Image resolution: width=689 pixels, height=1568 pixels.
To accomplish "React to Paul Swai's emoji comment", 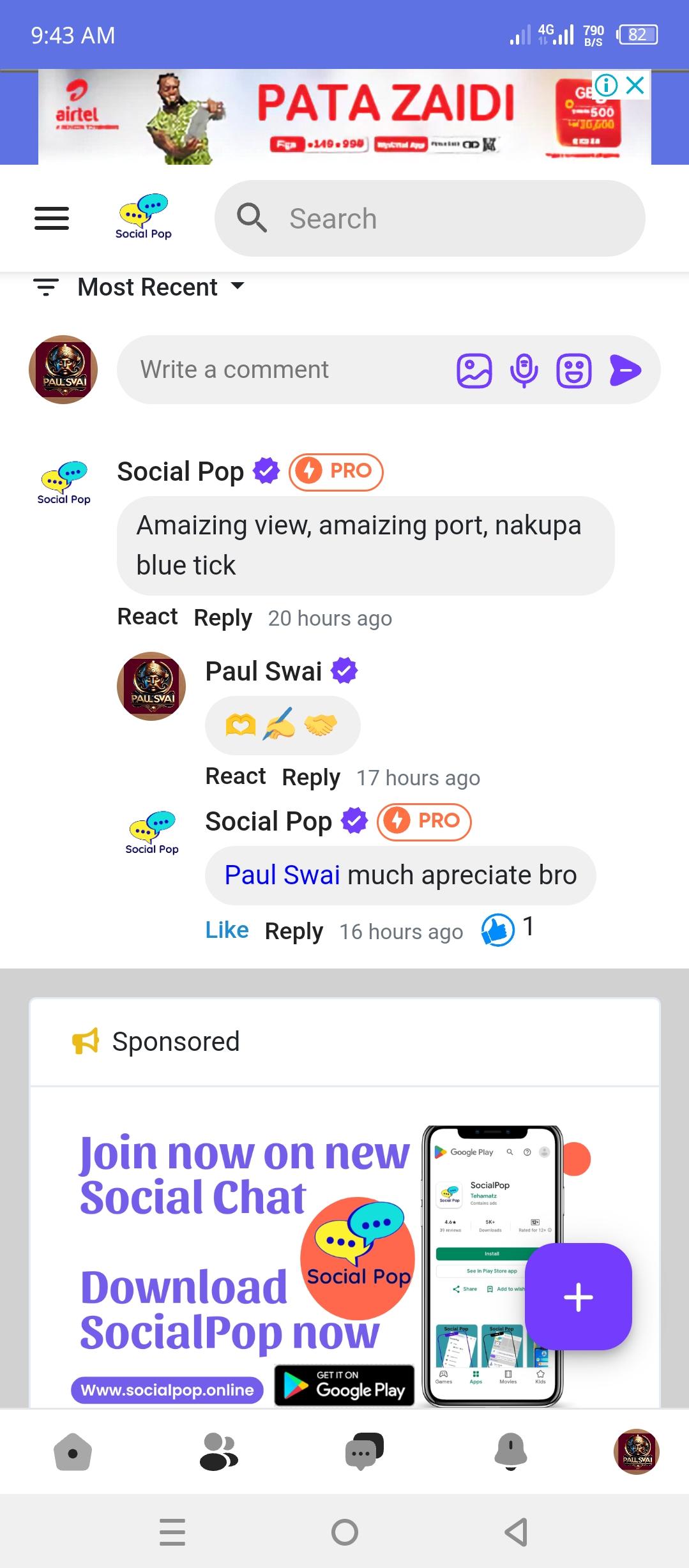I will pos(235,776).
